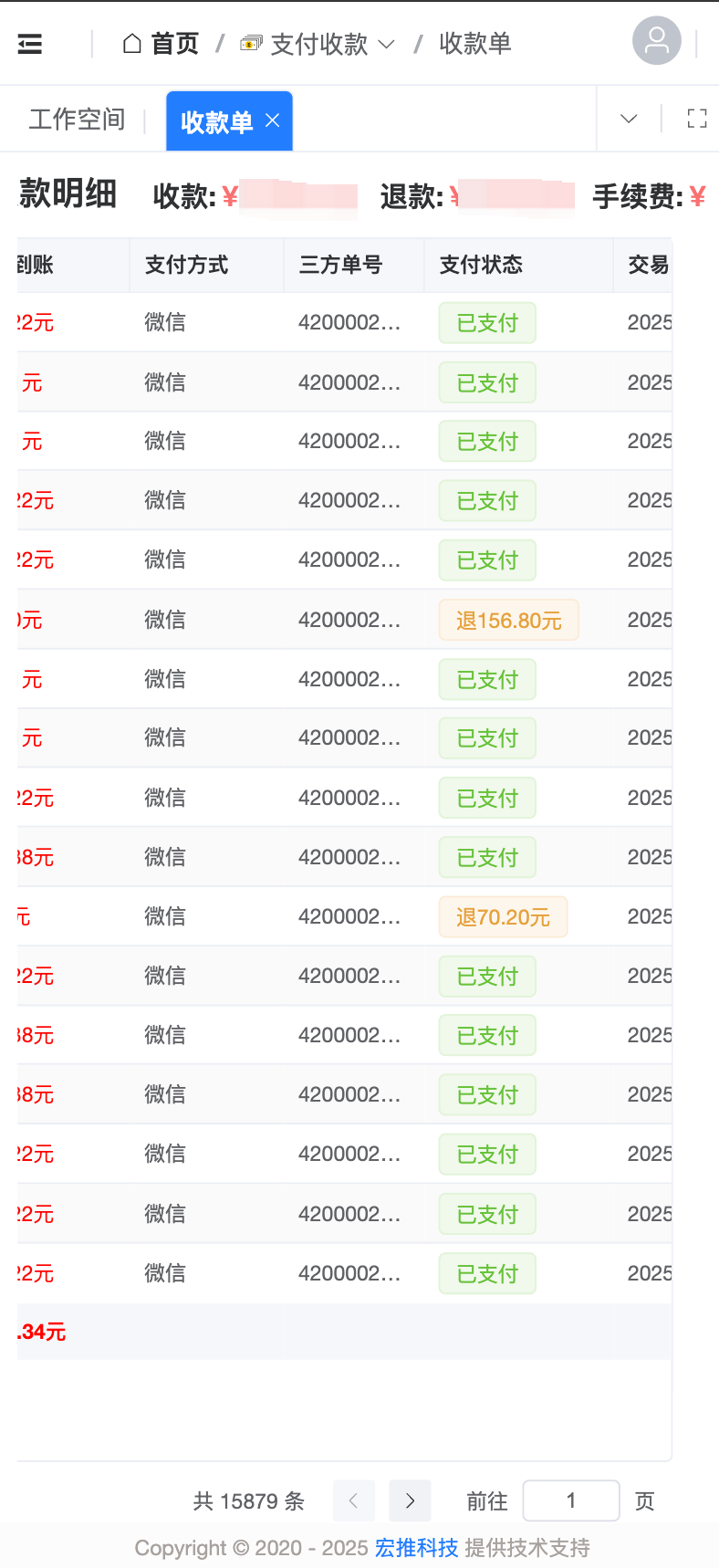Open the hamburger navigation menu
Screen dimensions: 719x1568
click(30, 43)
